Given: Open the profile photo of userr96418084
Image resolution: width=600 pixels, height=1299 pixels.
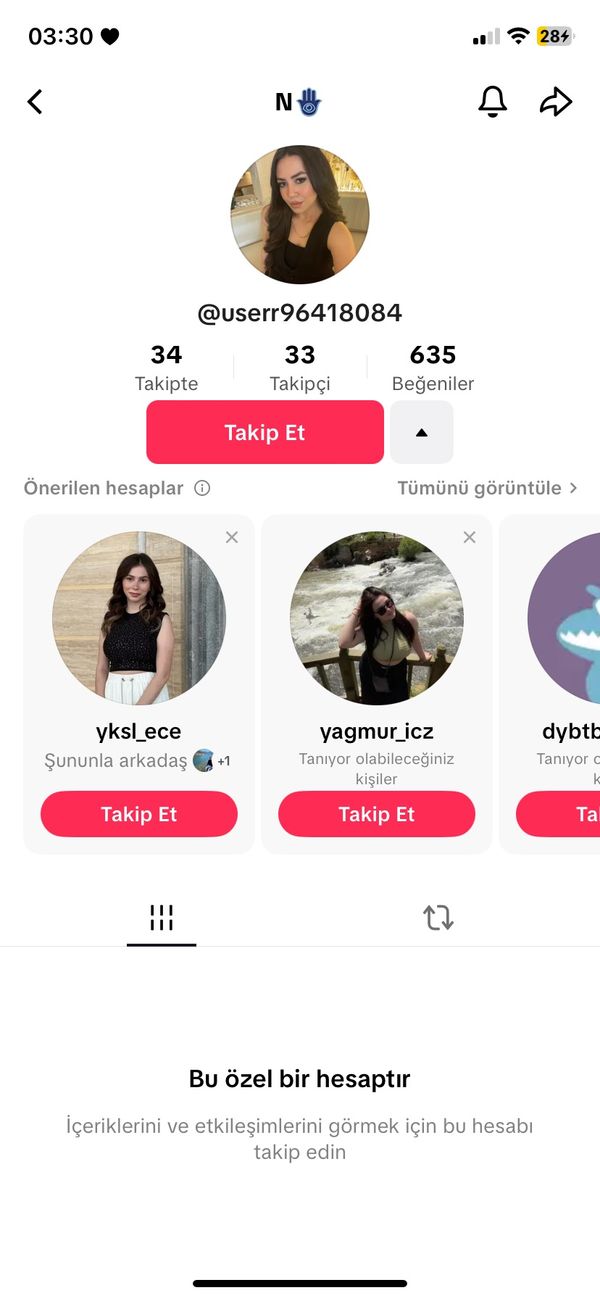Looking at the screenshot, I should [300, 215].
